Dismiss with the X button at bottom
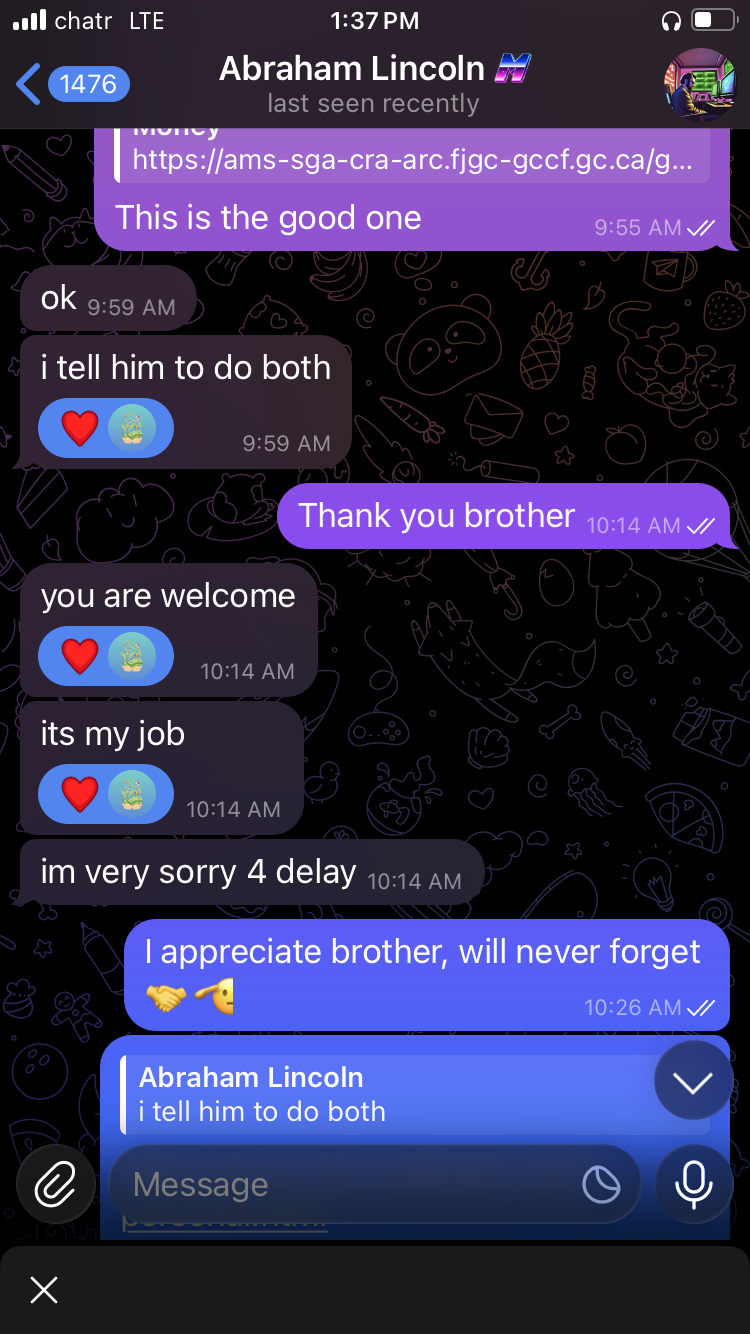 tap(44, 1290)
